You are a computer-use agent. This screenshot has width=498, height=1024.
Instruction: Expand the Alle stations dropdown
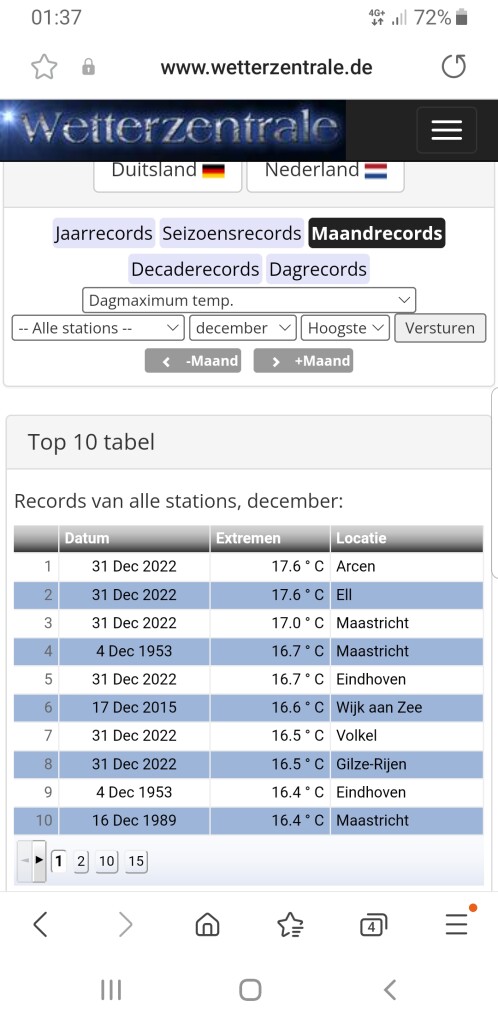(98, 328)
